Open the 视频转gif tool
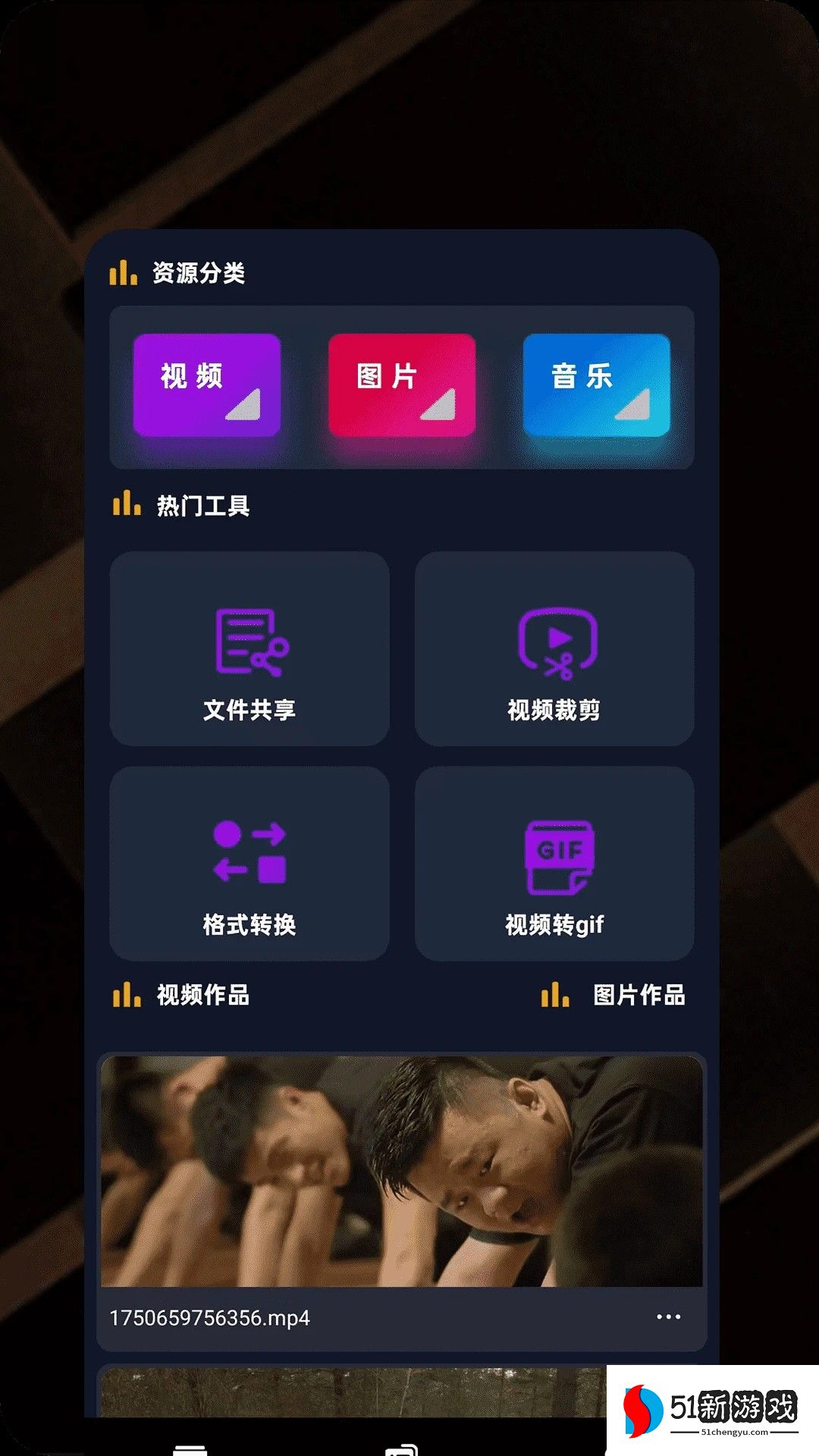Screen dimensions: 819x1456 click(554, 864)
